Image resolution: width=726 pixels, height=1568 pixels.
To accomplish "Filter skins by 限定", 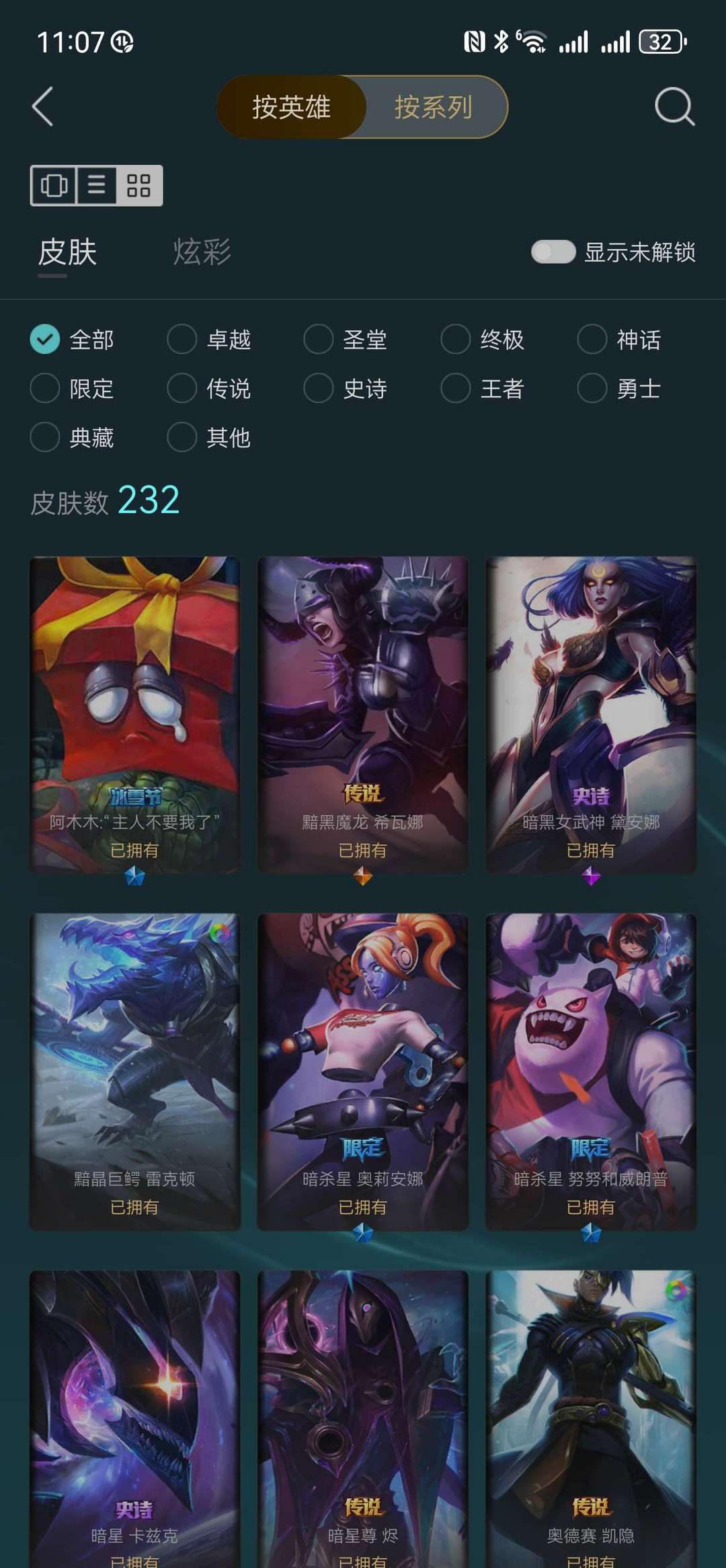I will (73, 389).
